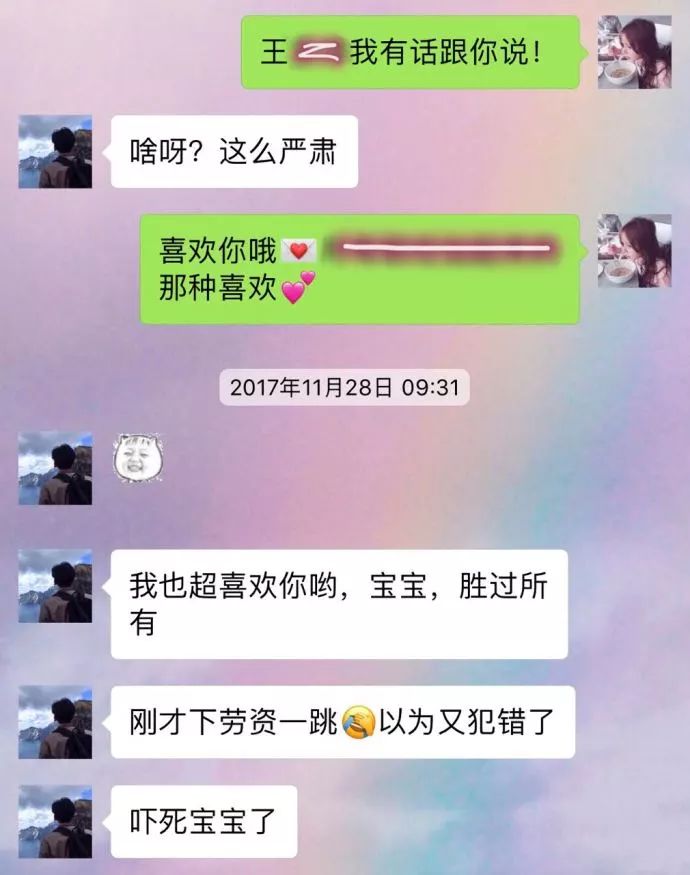Open sender's avatar beside '我有话跟你说' message
690x875 pixels.
click(x=634, y=52)
